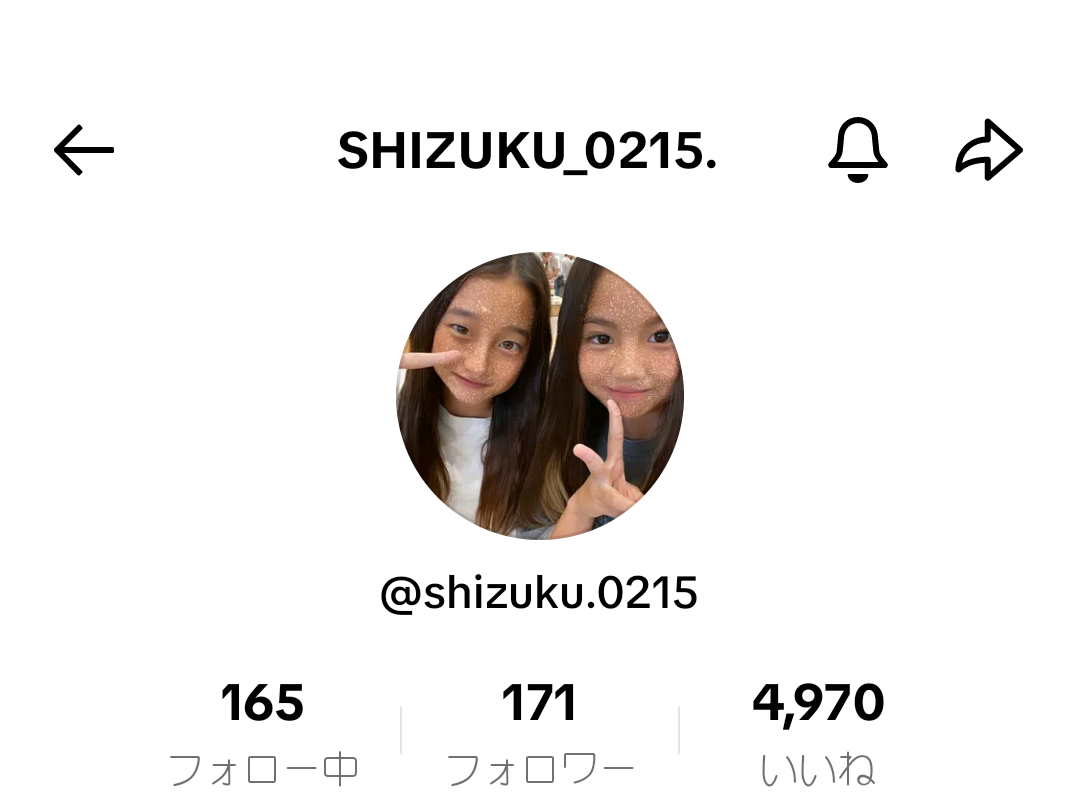Open the profile picture

point(540,396)
